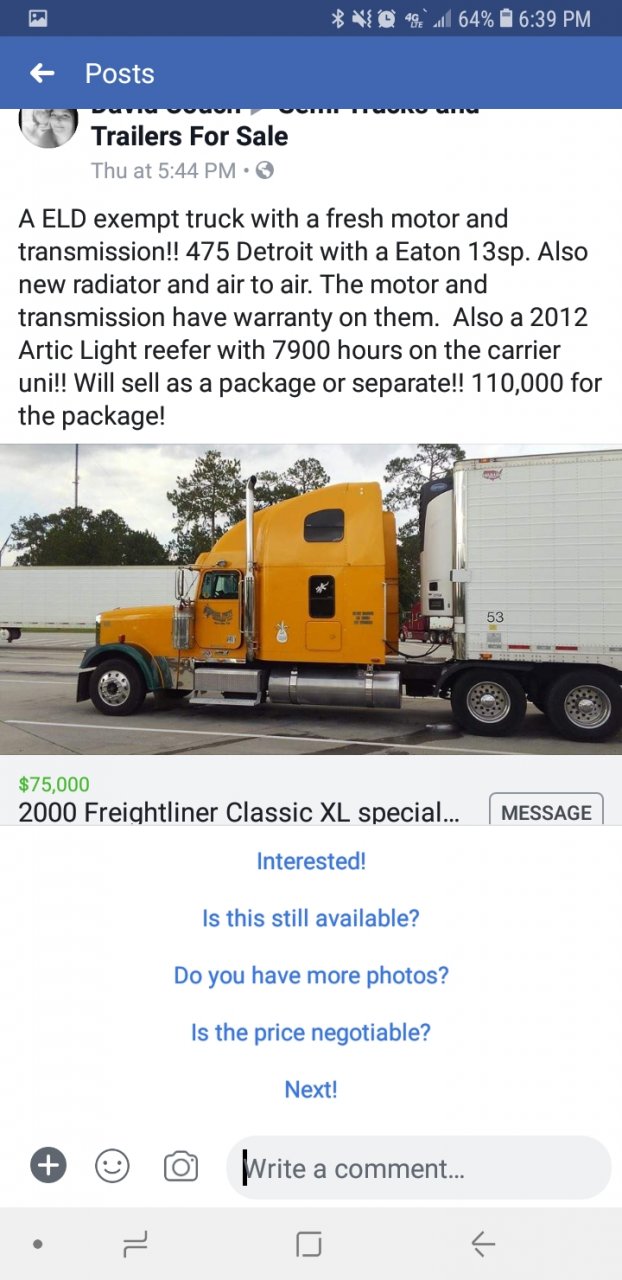Pick "Is the price negotiable?" reply
622x1280 pixels.
click(311, 1032)
